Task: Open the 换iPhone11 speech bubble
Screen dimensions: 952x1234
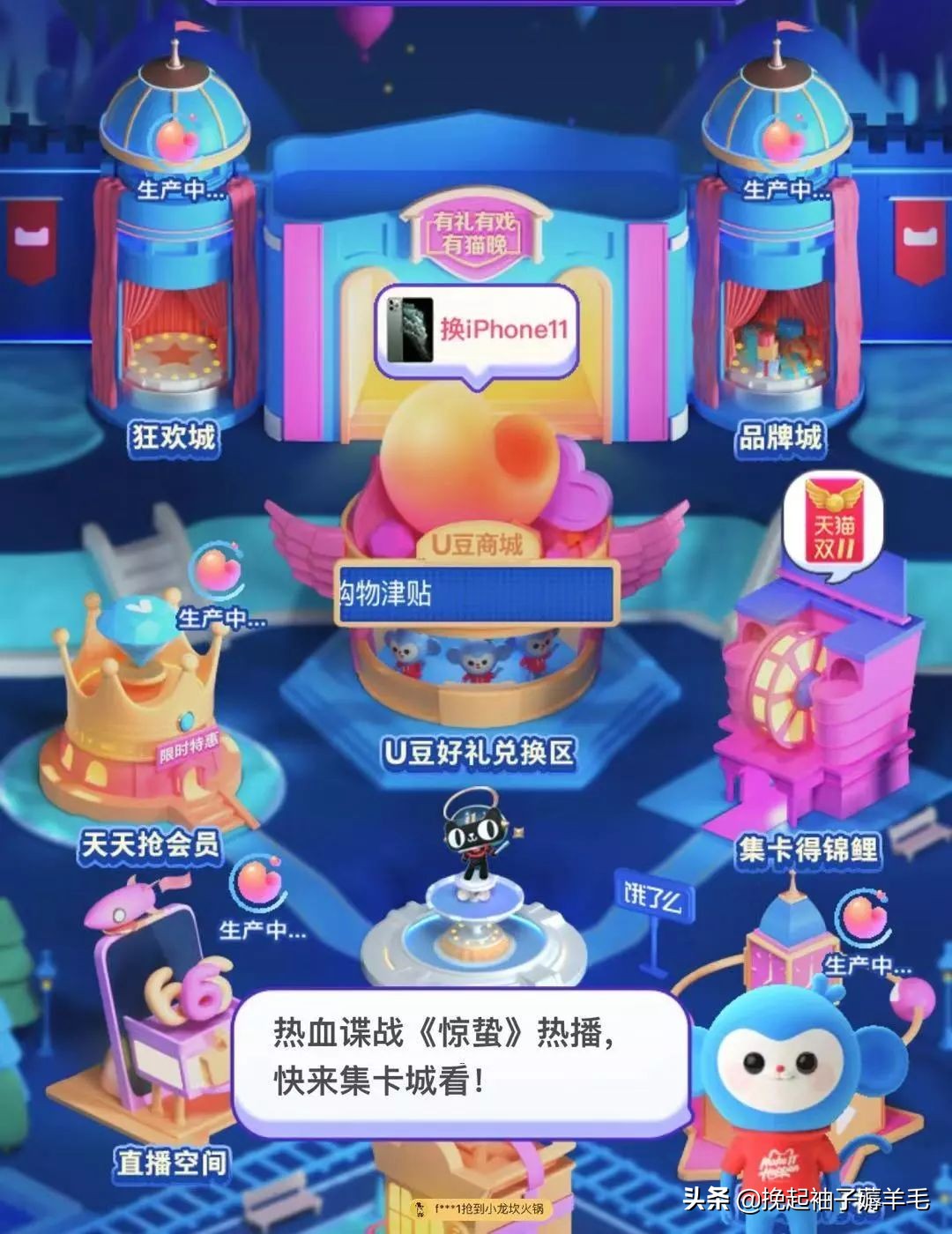Action: [480, 326]
